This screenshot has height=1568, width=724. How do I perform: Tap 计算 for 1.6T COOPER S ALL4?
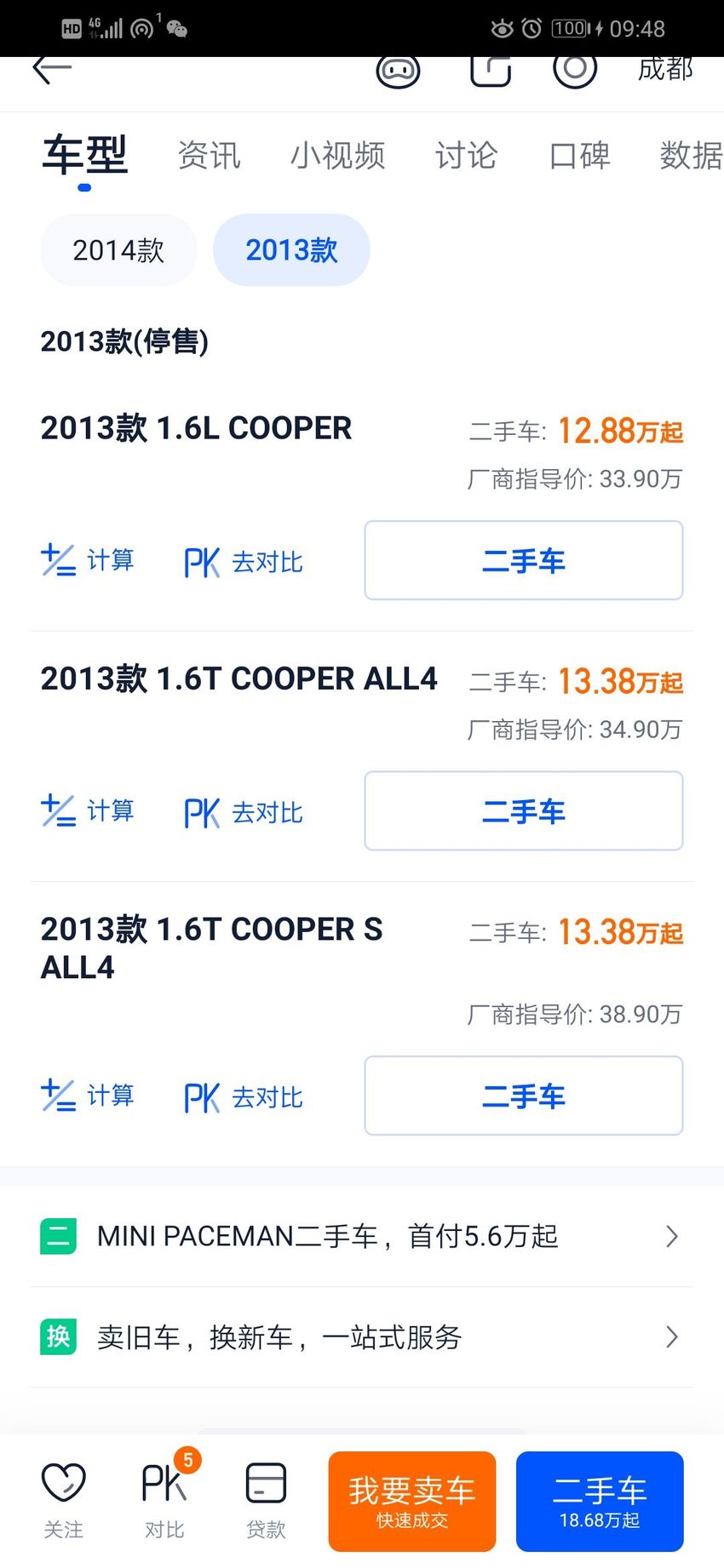click(x=88, y=1095)
